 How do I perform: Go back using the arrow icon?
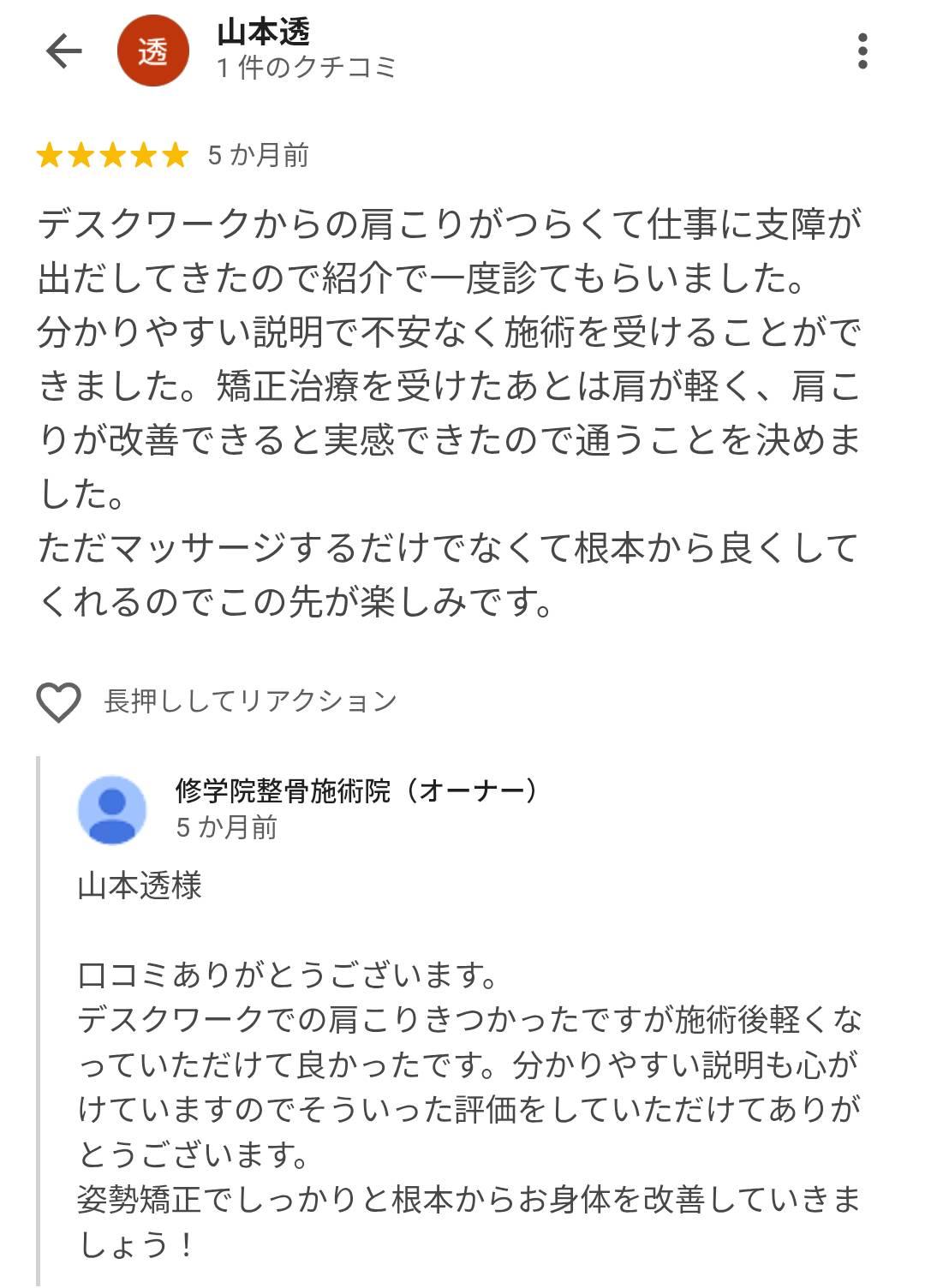(63, 51)
